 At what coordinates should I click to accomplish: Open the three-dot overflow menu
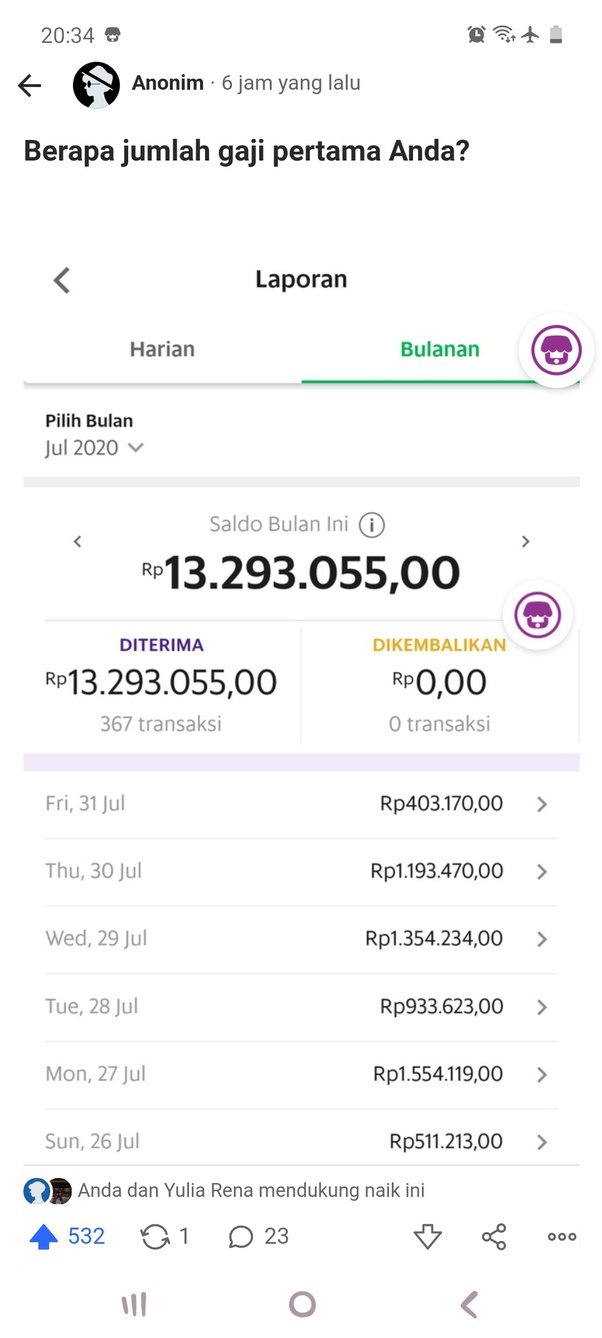tap(562, 1237)
